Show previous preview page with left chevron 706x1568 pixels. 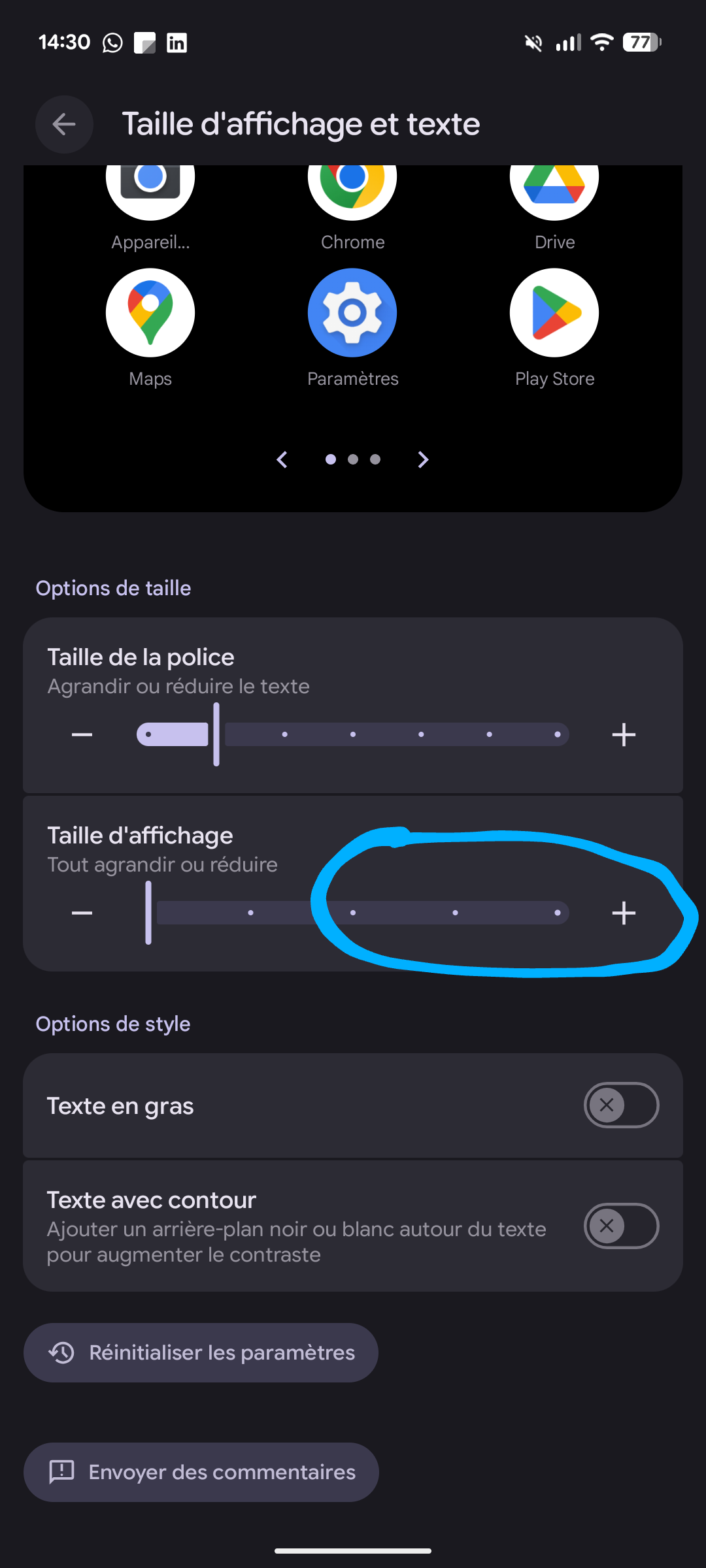282,459
